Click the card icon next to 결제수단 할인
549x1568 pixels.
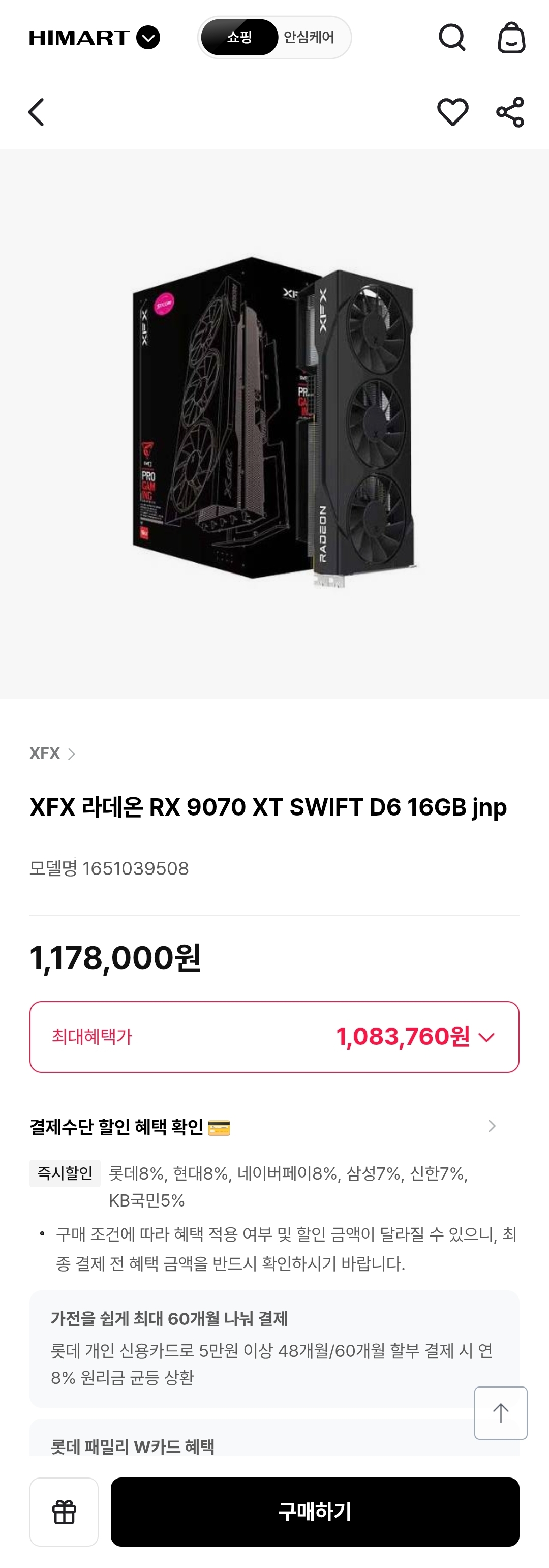(220, 1127)
